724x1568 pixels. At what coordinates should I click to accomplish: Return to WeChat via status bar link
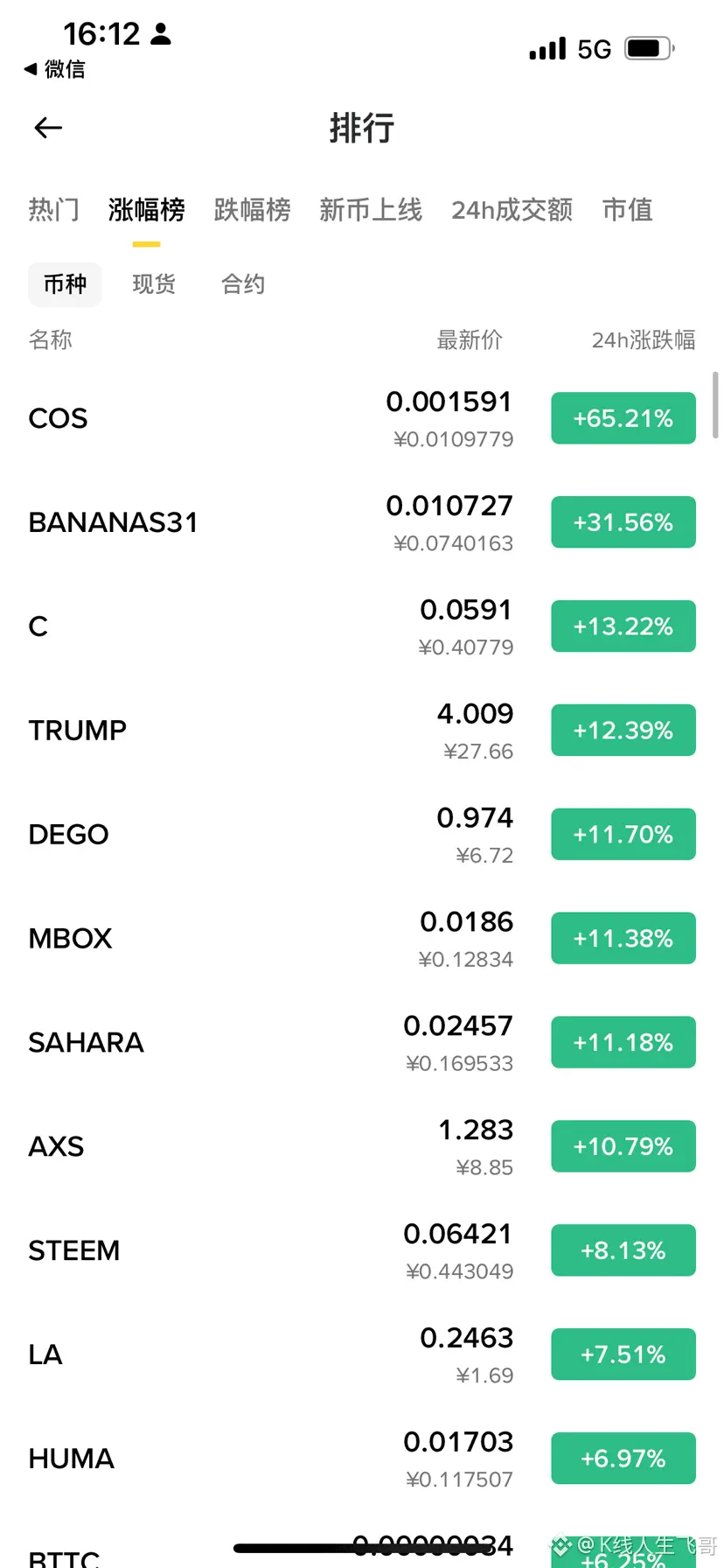[55, 69]
